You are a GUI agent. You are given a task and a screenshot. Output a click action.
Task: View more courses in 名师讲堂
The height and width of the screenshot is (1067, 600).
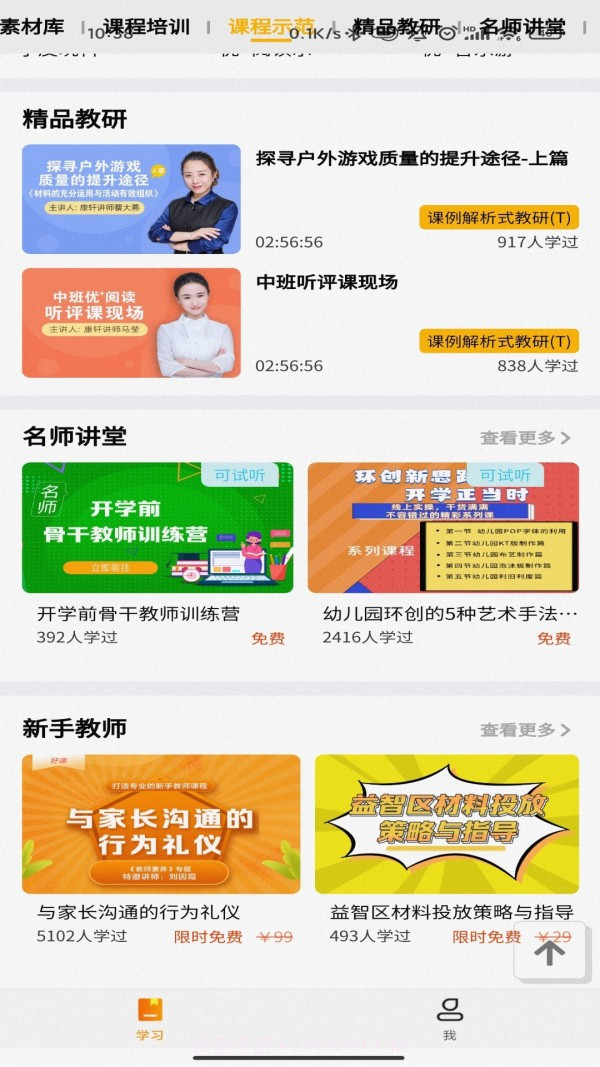(525, 438)
